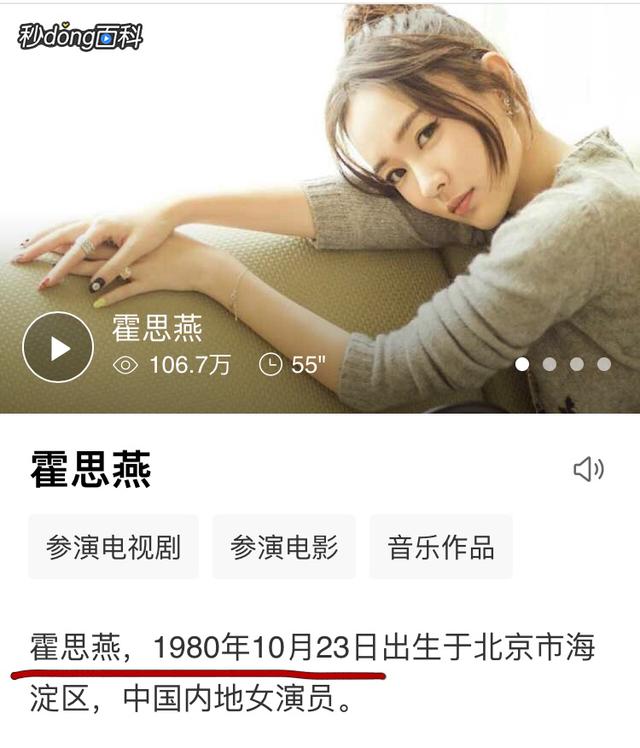Screen dimensions: 640x748
Task: Open the 参演电视剧 section
Action: pos(113,547)
